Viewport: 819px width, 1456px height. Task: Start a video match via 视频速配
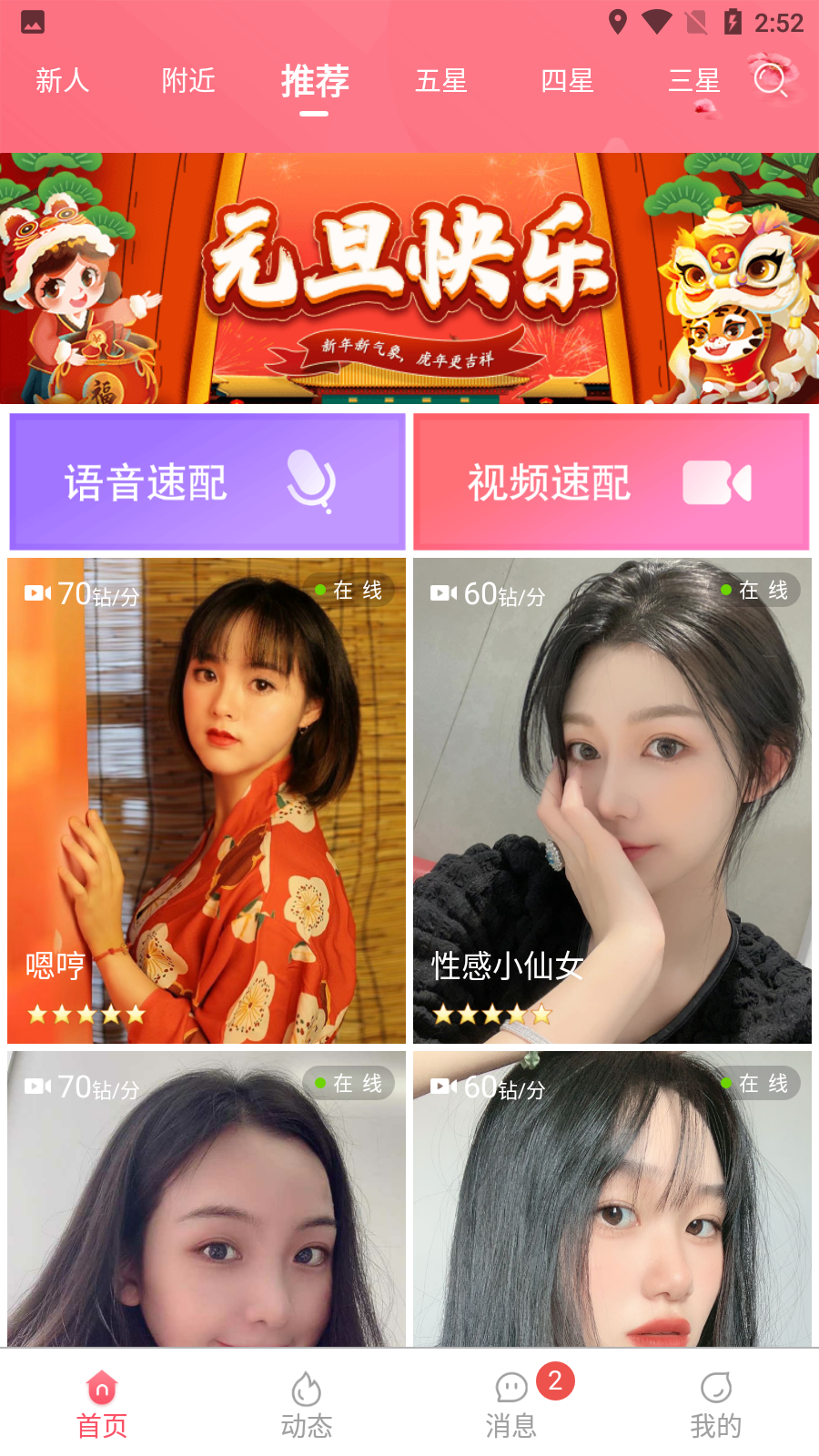612,482
